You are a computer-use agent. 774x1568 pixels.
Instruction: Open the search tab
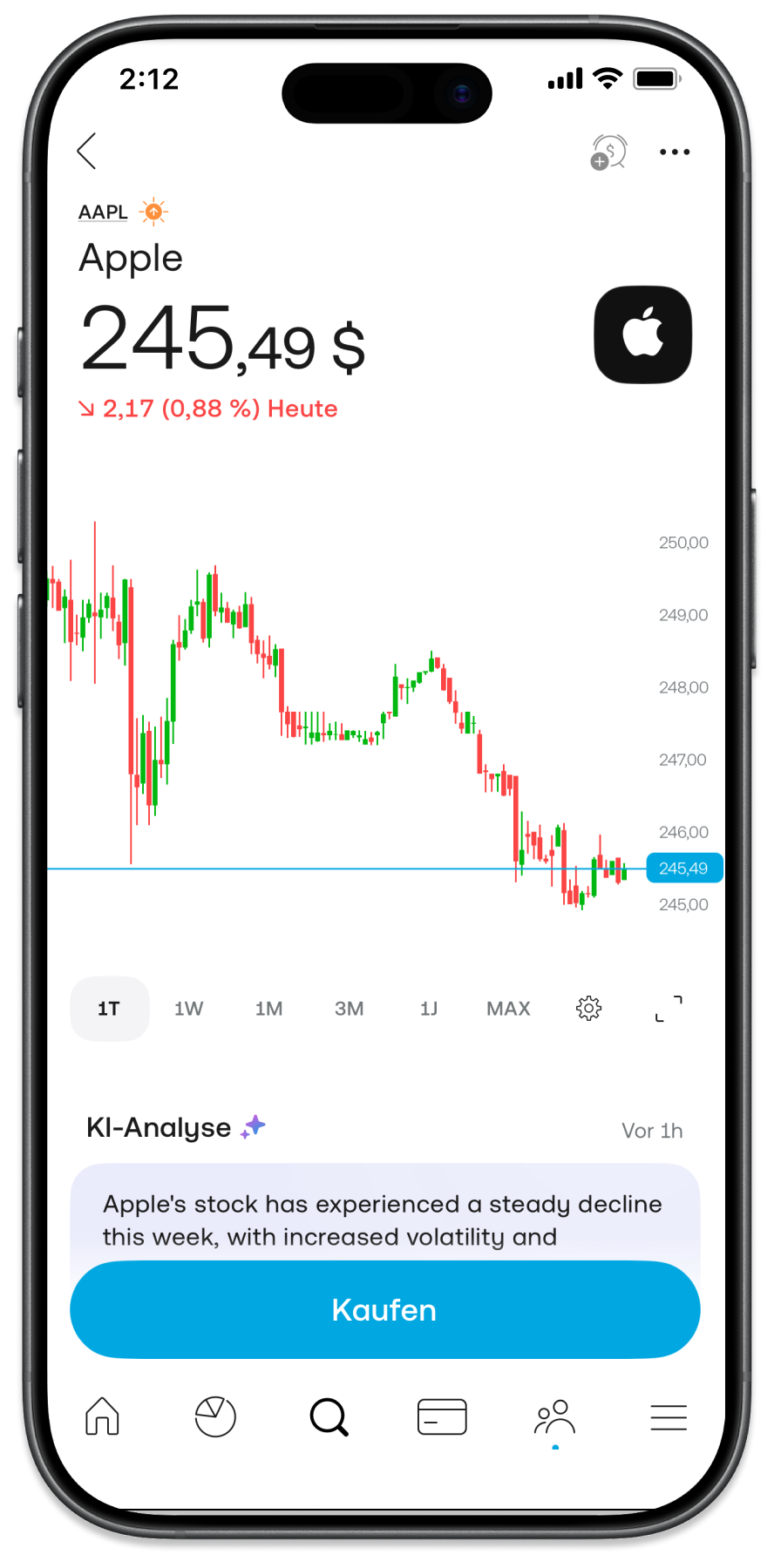pos(329,1416)
